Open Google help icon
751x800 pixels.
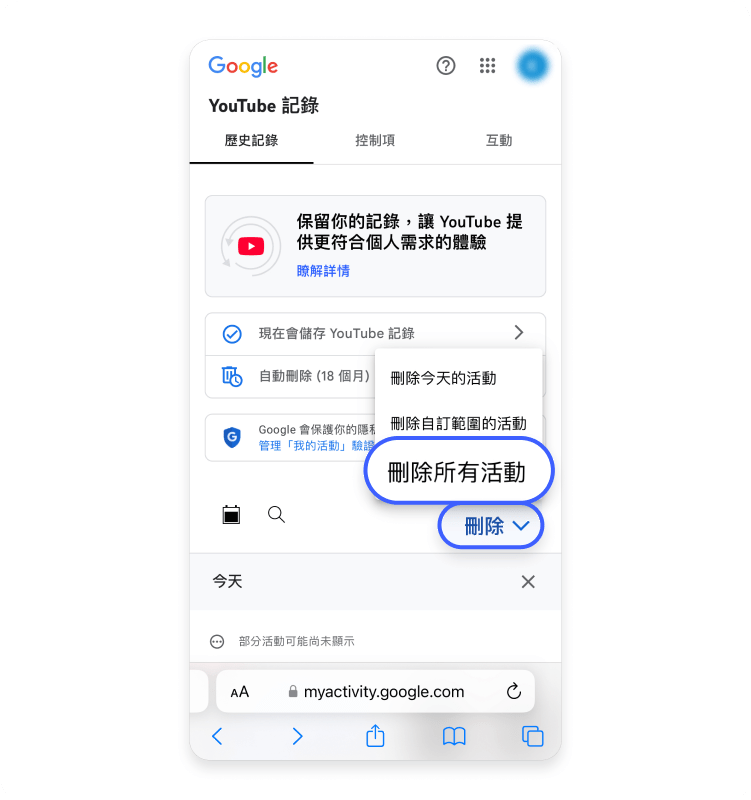446,66
